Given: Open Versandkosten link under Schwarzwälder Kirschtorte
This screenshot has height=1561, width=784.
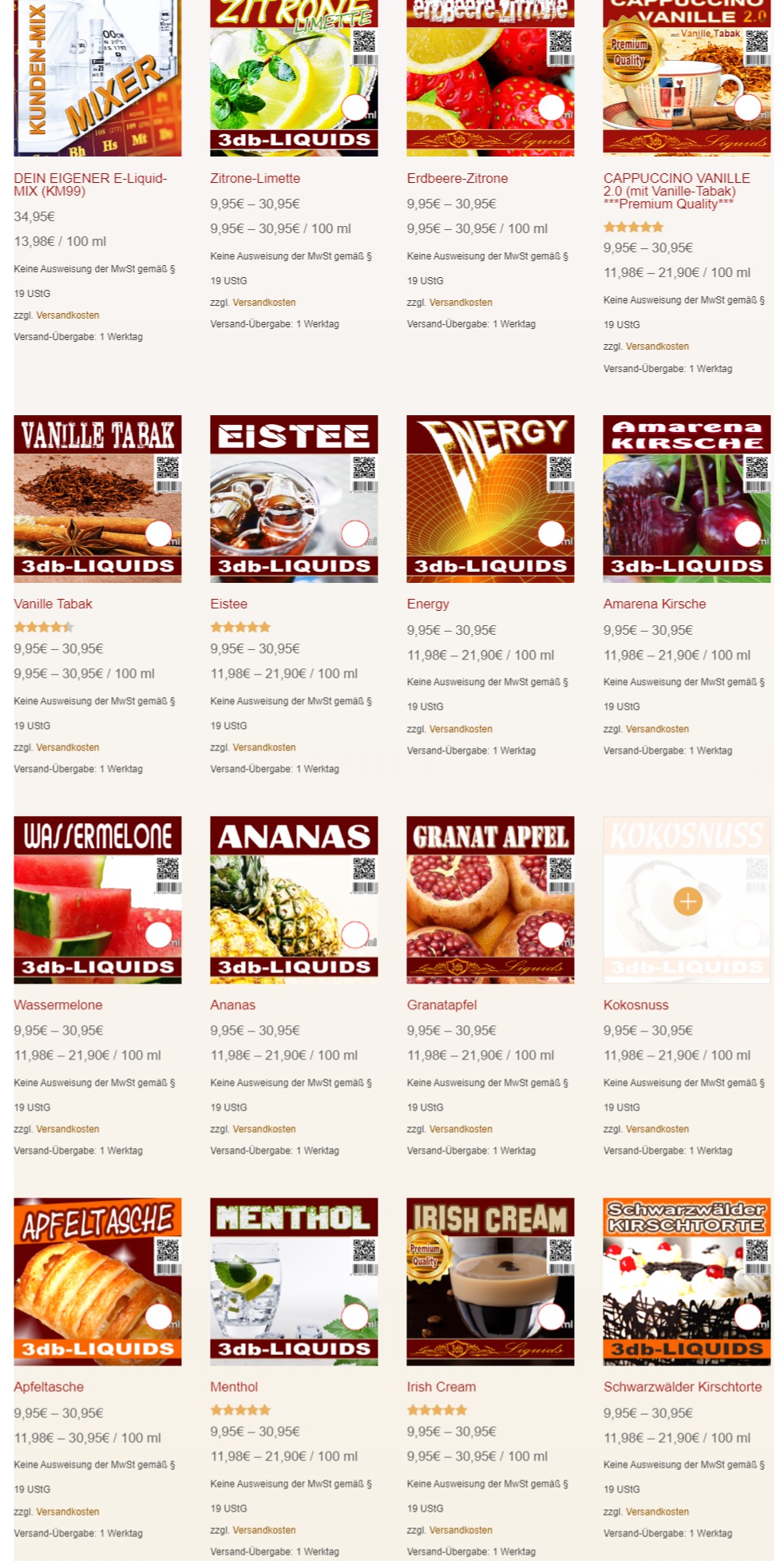Looking at the screenshot, I should (x=657, y=1511).
